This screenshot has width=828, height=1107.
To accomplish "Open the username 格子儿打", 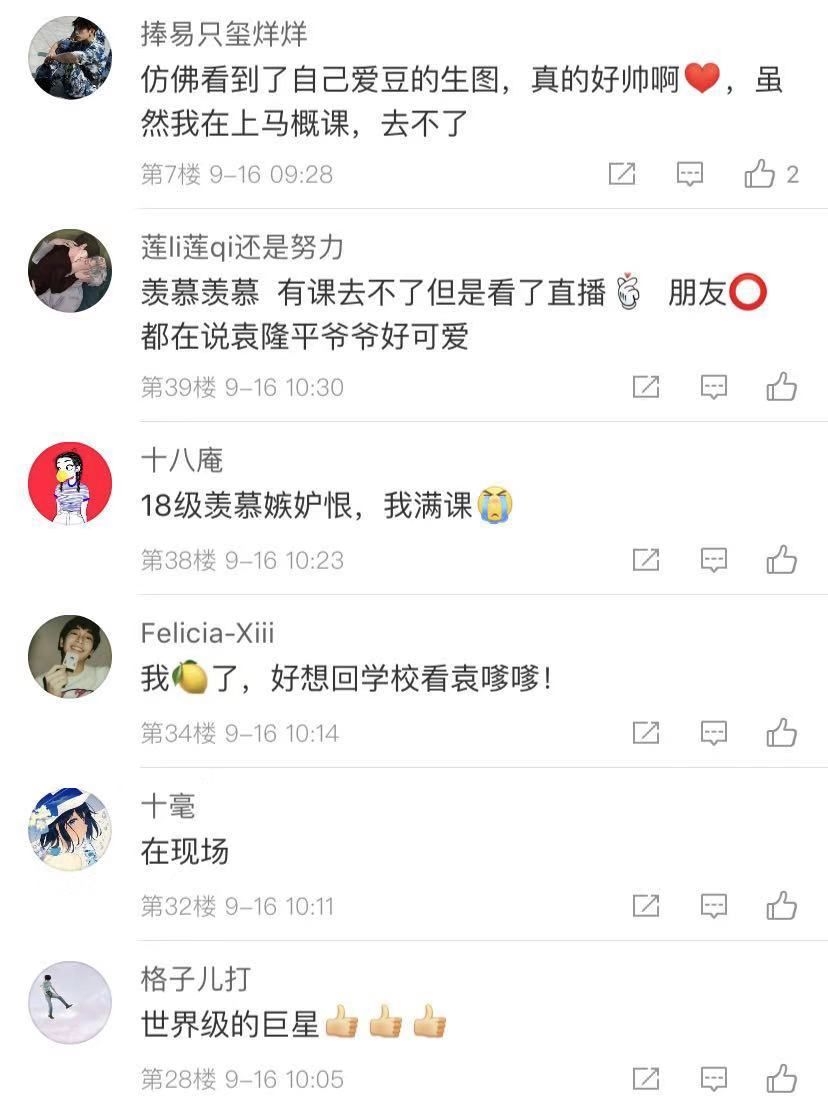I will [x=195, y=977].
